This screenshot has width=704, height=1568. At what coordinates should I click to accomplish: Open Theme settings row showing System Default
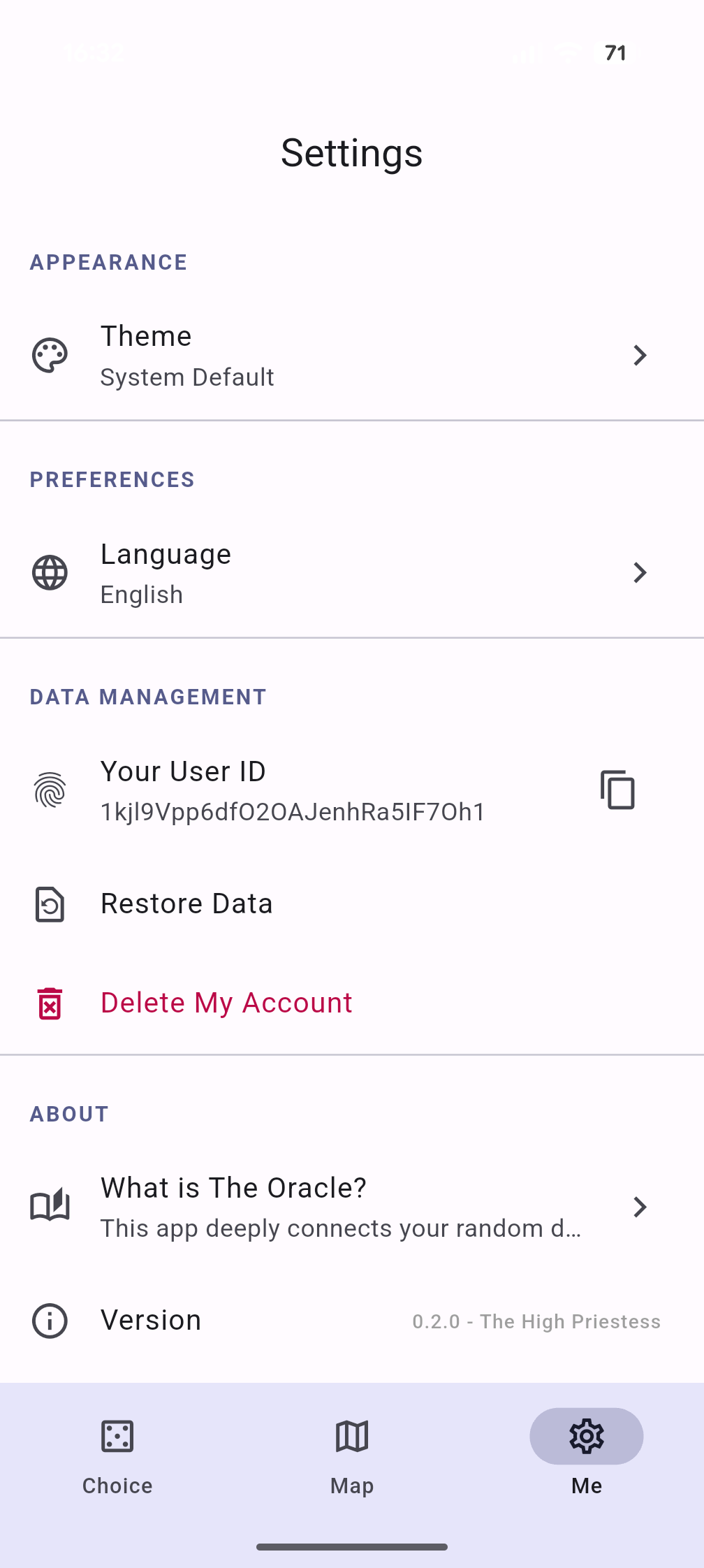(279, 355)
